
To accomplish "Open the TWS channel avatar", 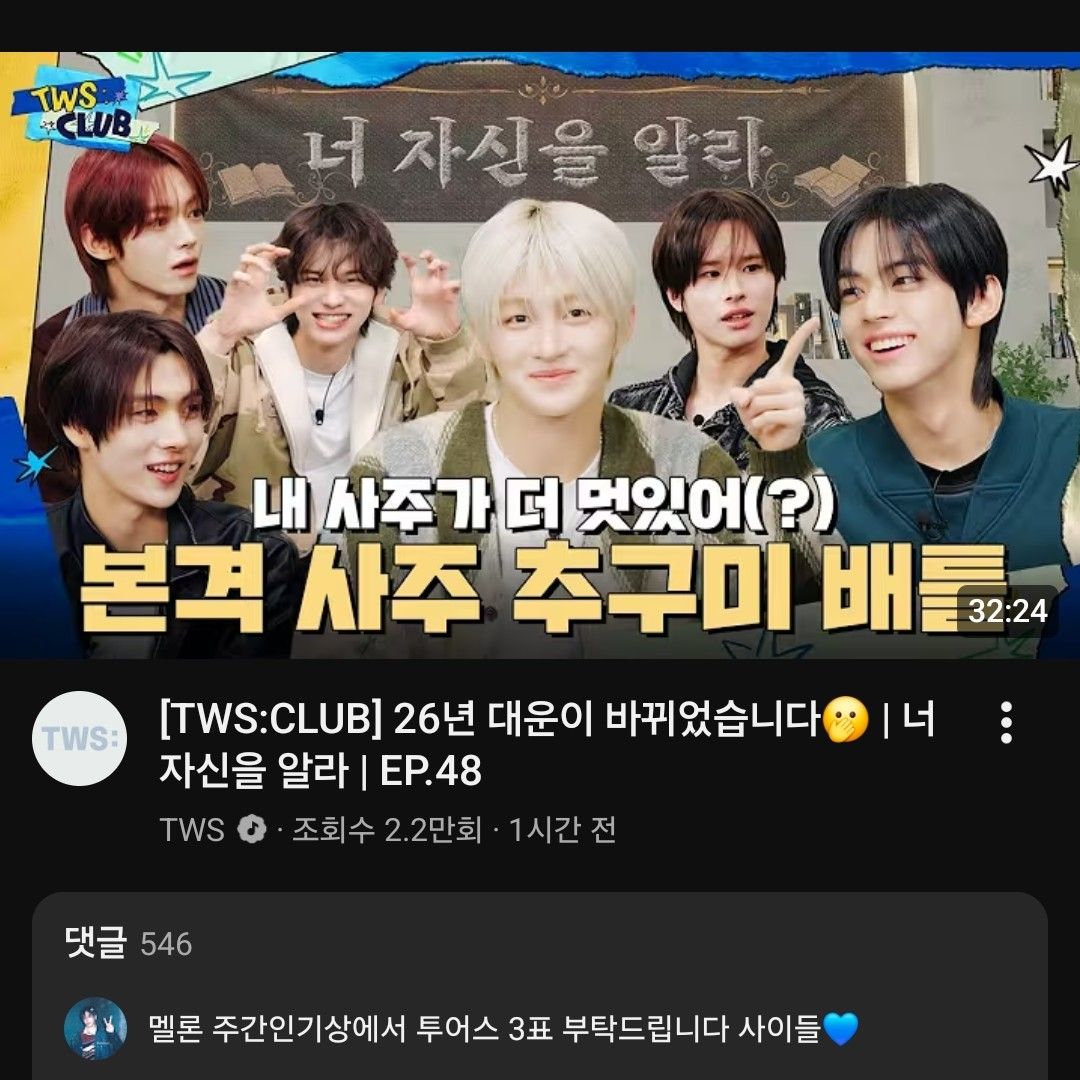I will [x=79, y=739].
